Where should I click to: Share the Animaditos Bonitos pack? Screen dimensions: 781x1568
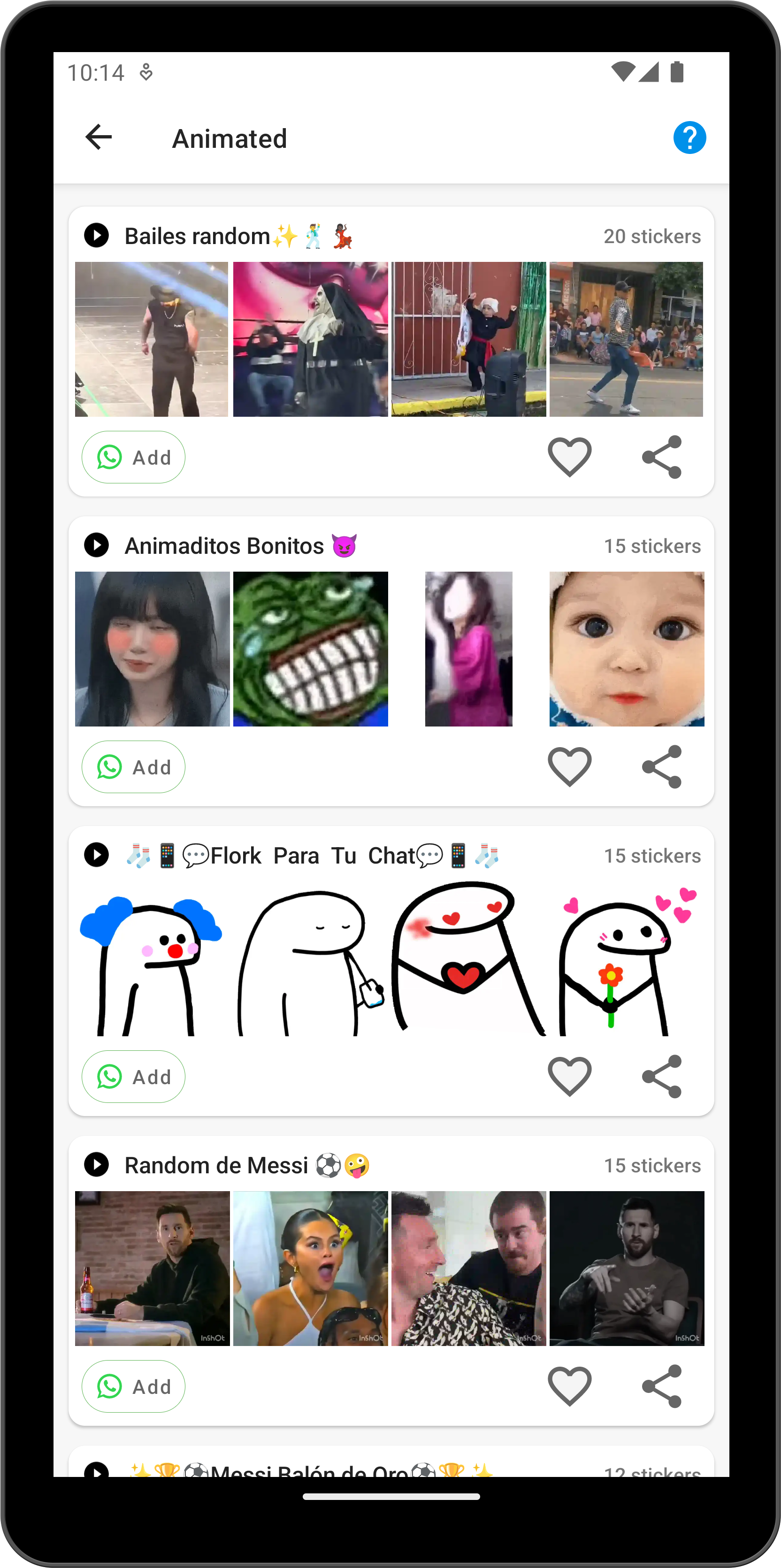(662, 767)
